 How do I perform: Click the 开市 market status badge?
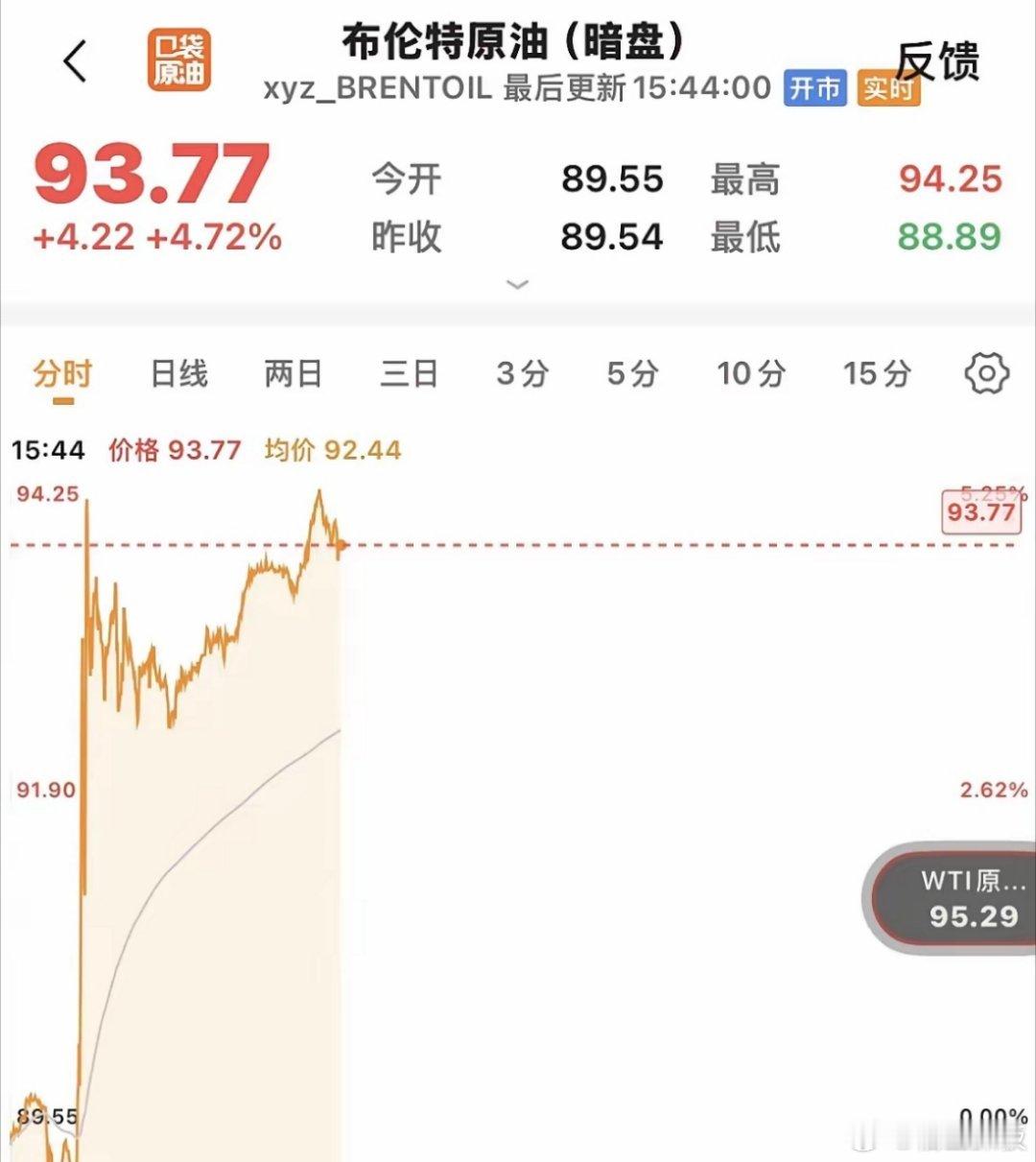coord(814,88)
